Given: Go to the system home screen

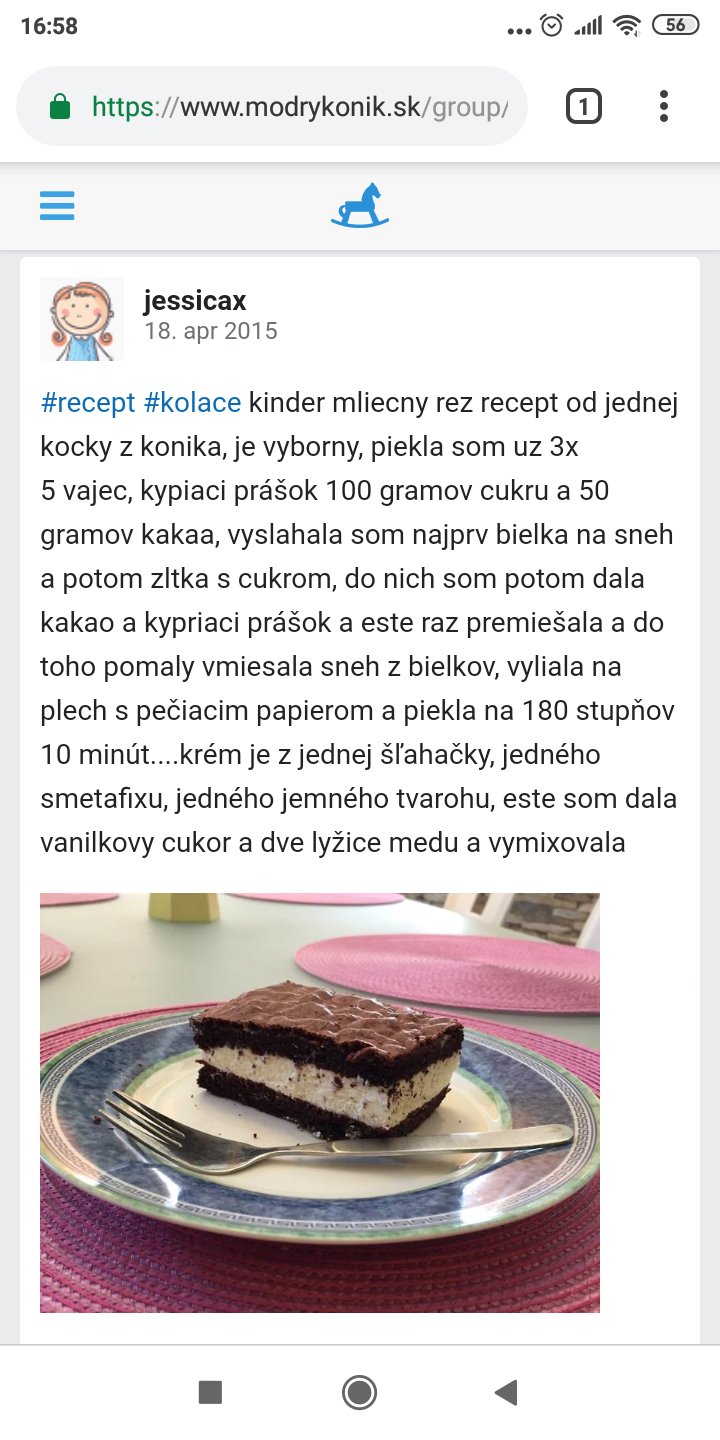Looking at the screenshot, I should point(359,1392).
